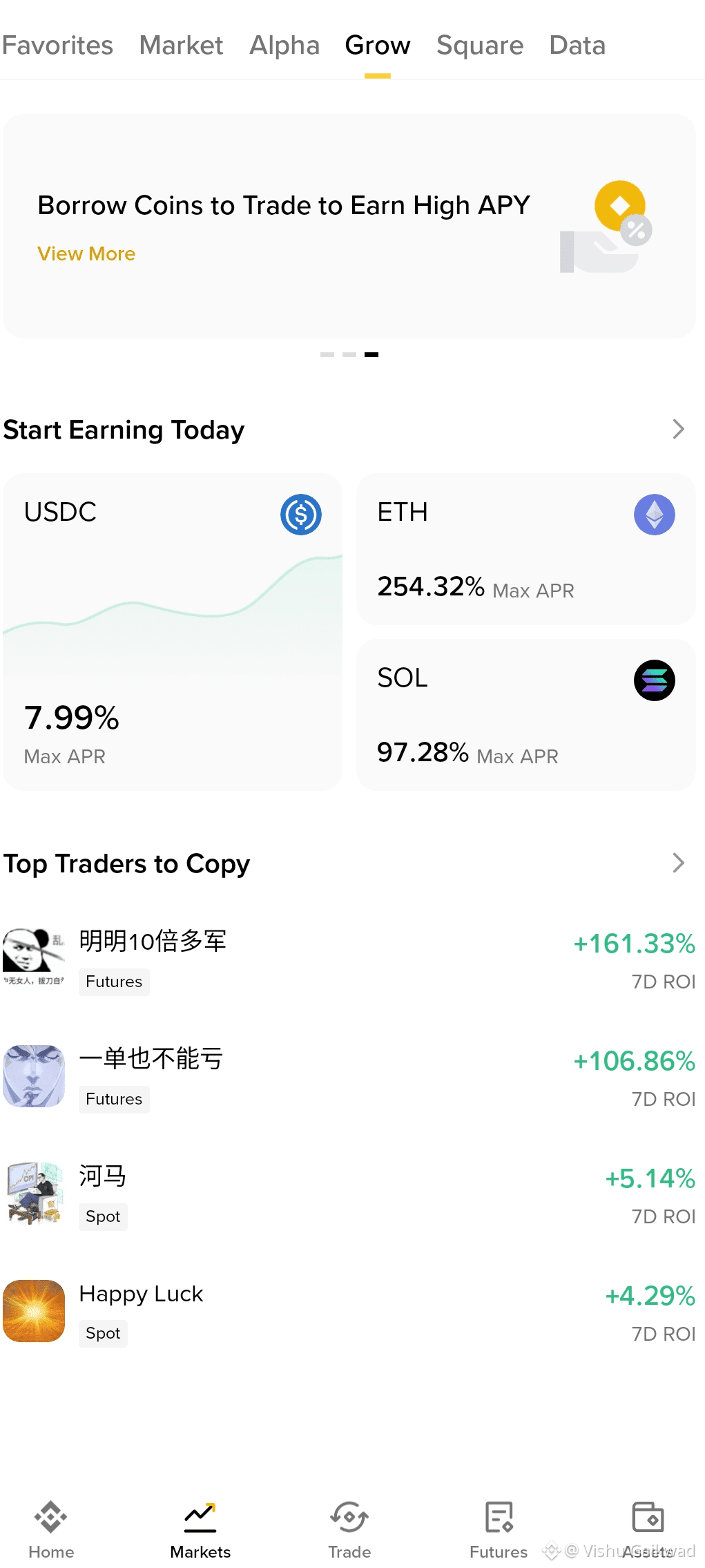The width and height of the screenshot is (705, 1568).
Task: Open the USDC earning card
Action: coord(173,632)
